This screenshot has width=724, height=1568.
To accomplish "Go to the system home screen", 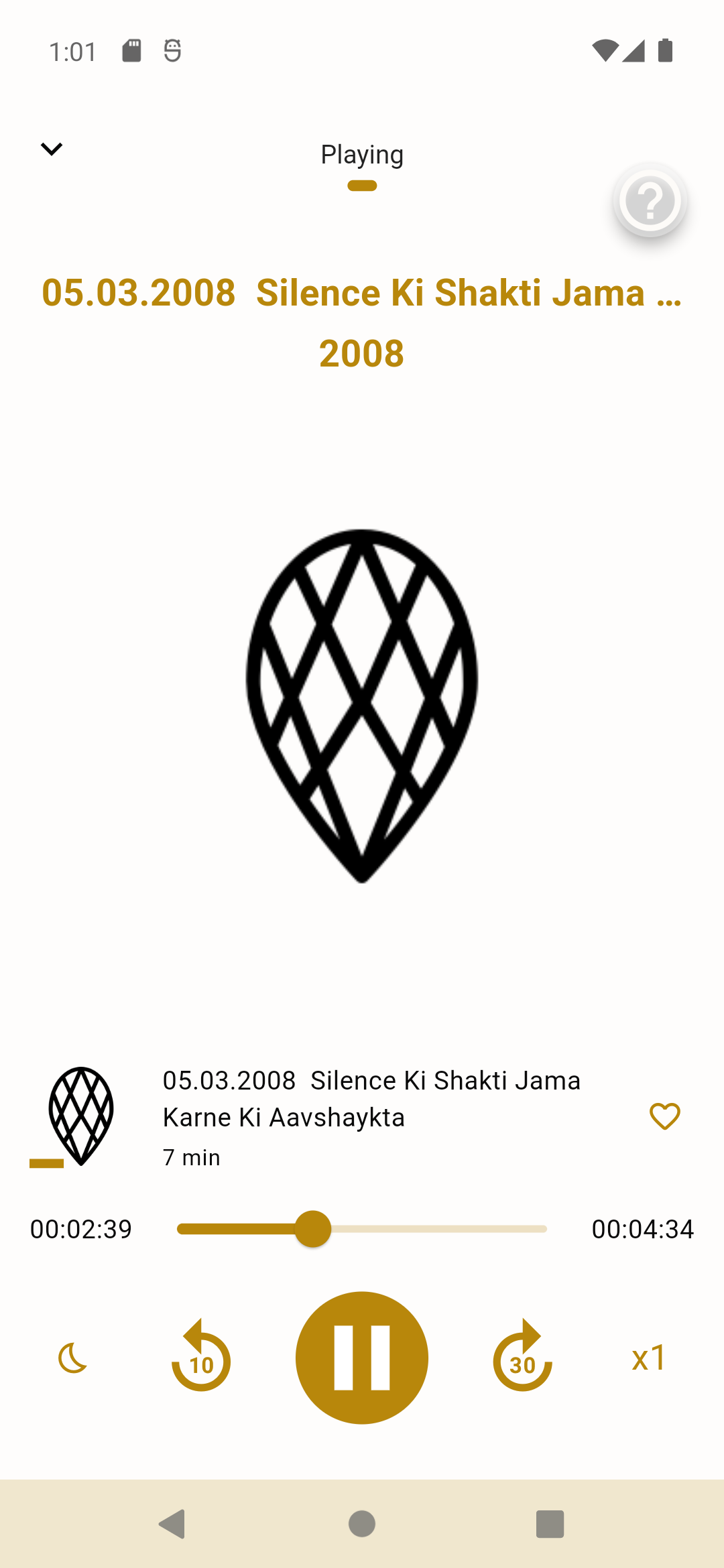I will tap(362, 1524).
